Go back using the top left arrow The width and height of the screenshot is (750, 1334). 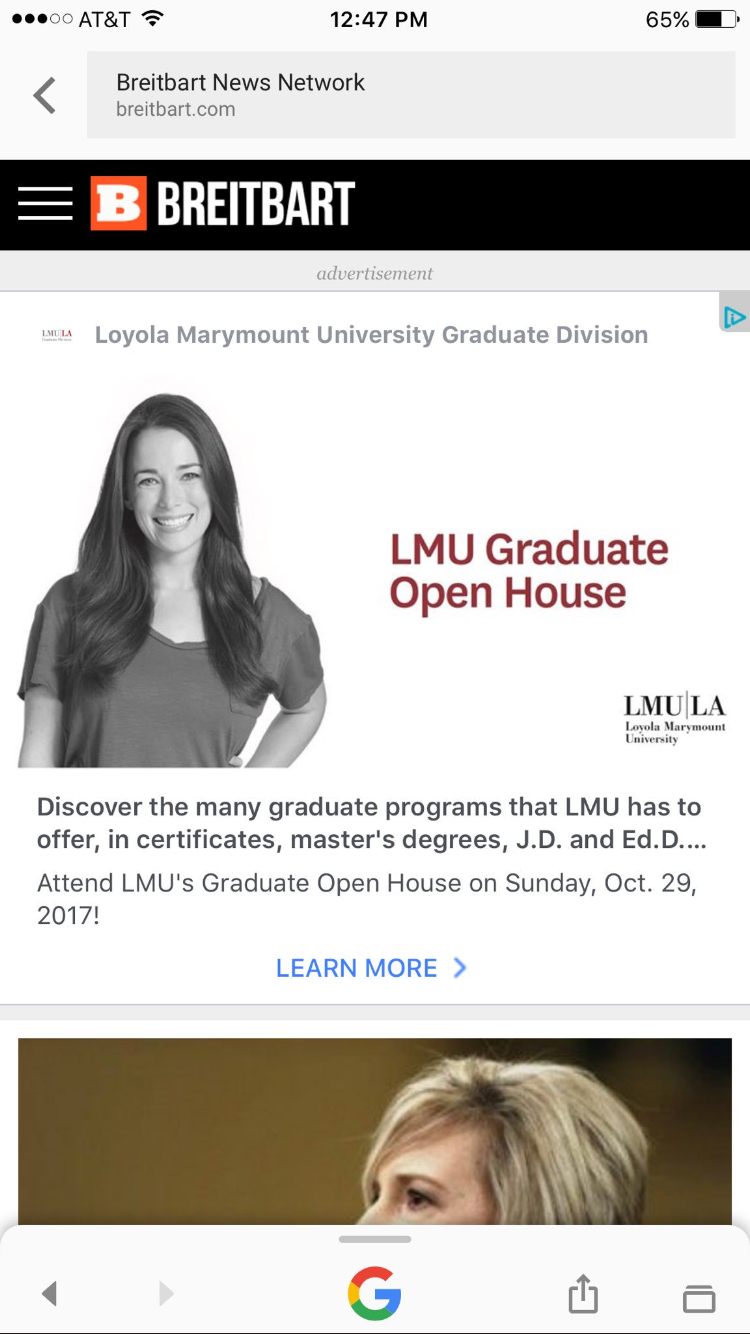click(44, 96)
